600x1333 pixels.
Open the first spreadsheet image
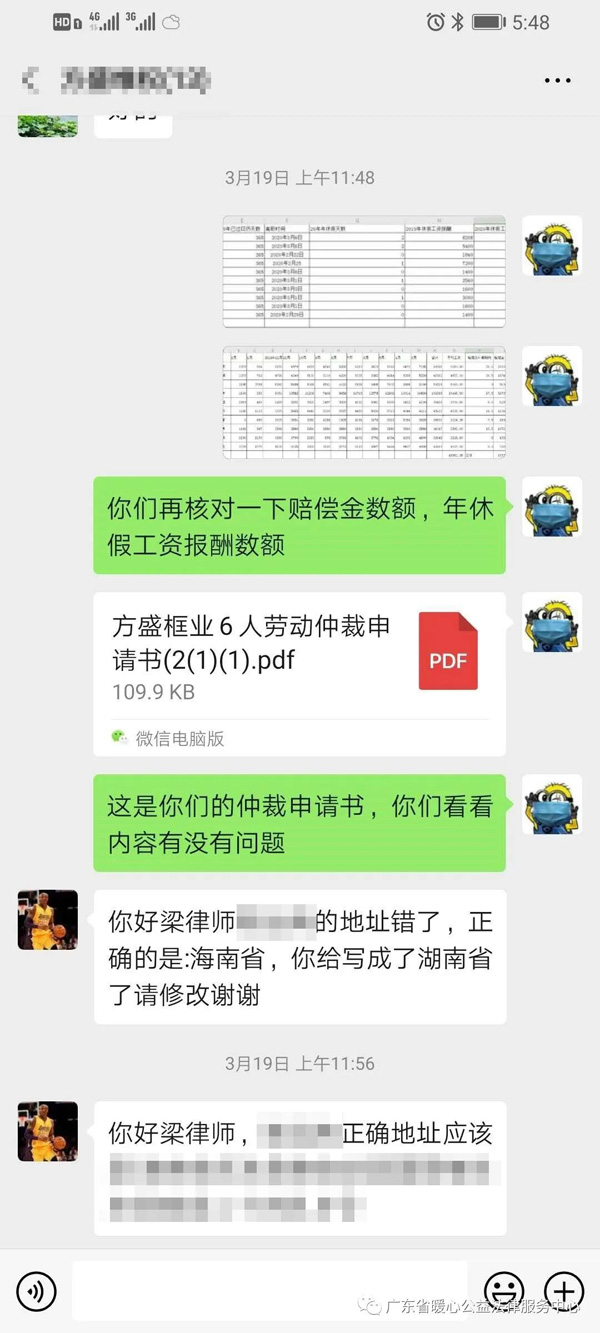364,272
